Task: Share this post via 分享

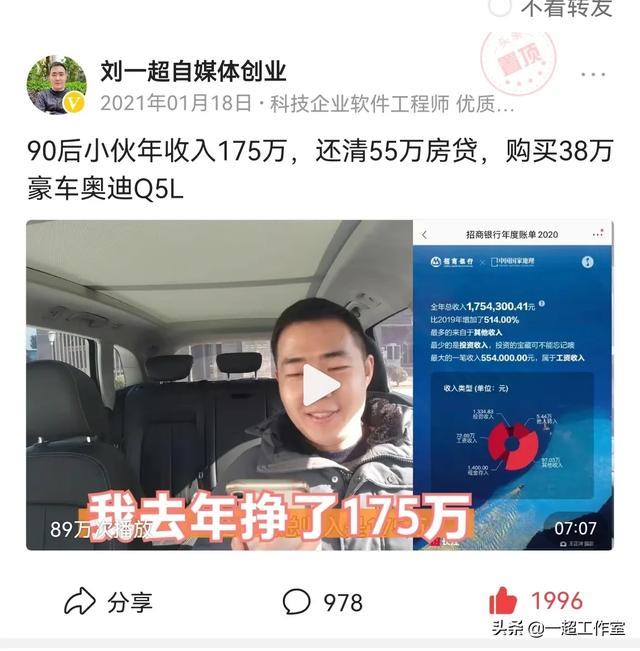Action: 108,601
